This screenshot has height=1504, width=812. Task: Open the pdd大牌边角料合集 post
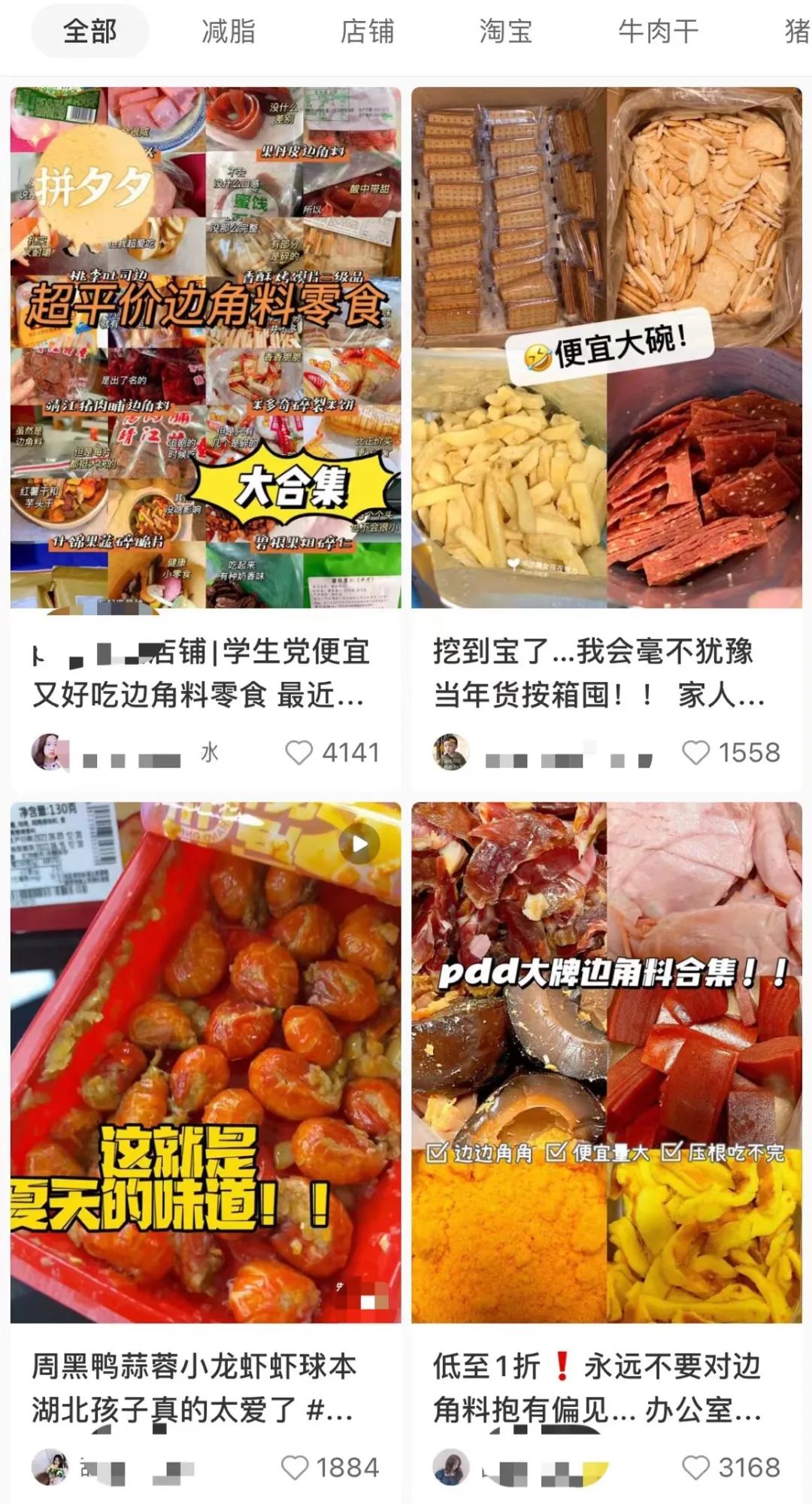607,1062
